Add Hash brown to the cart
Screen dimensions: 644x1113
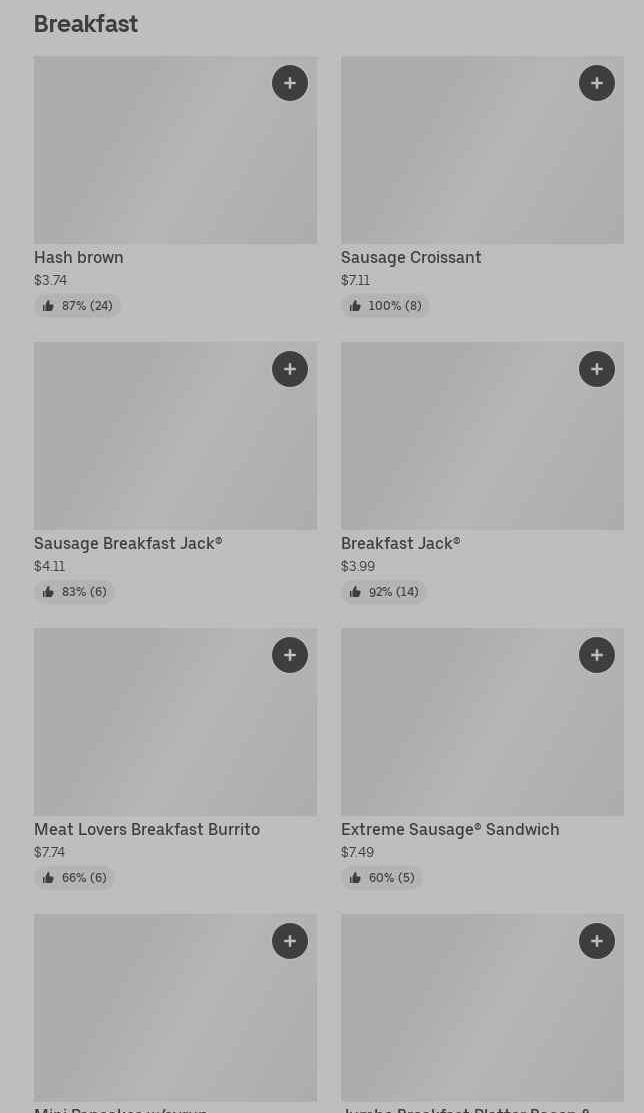click(x=290, y=83)
